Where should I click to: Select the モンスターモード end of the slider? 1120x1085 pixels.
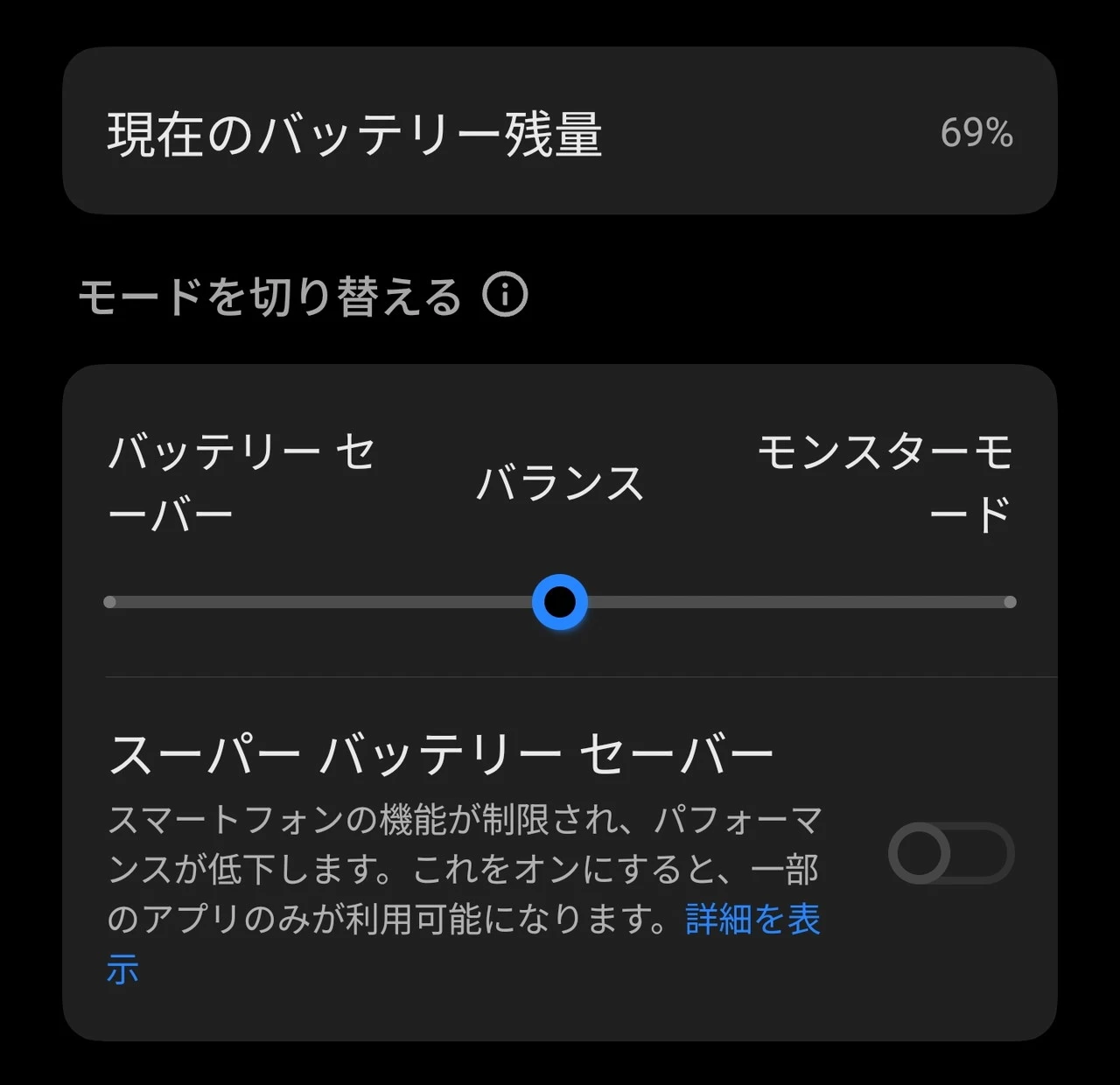(1009, 602)
